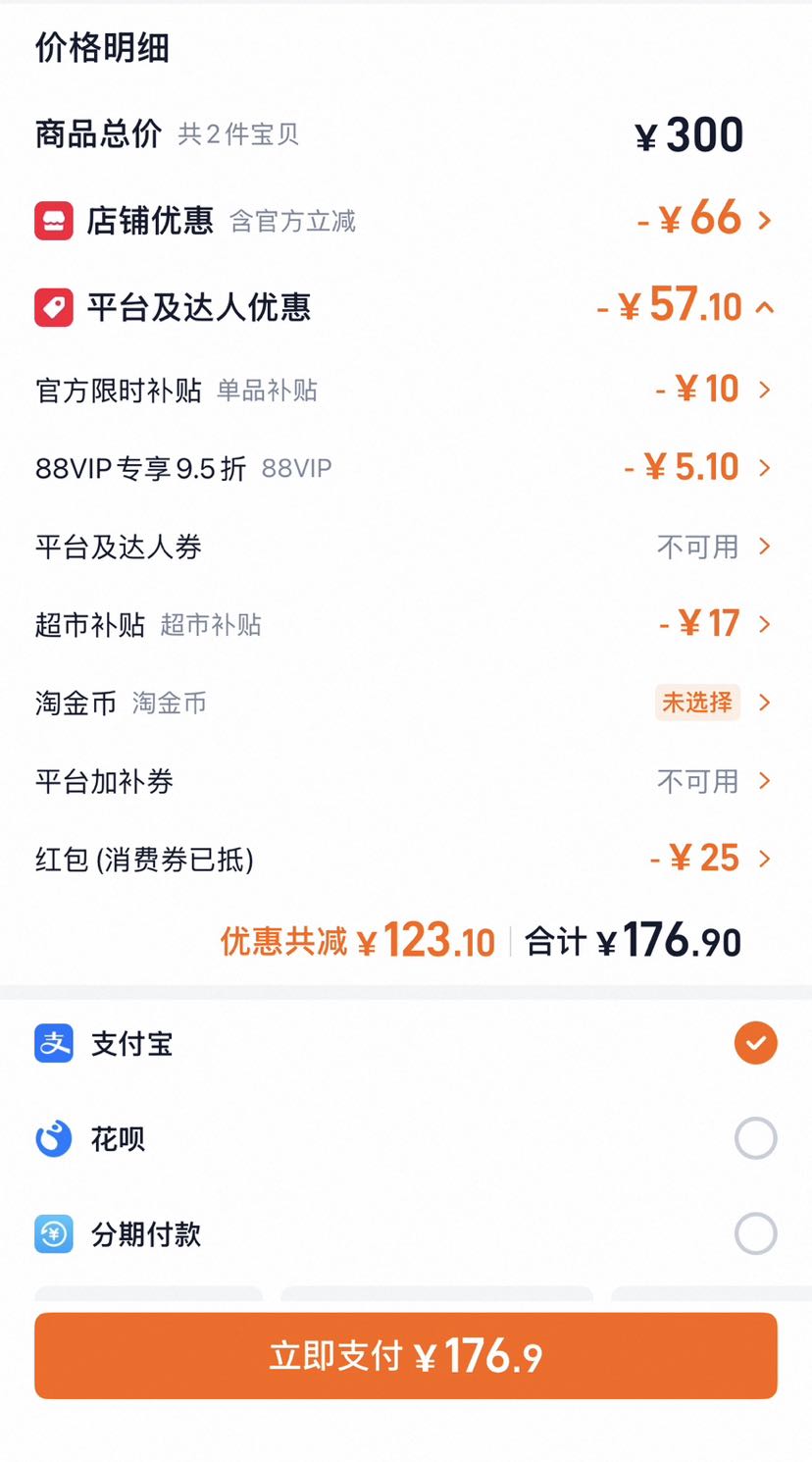Open the 官方限时补贴 row
Screen dimensions: 812x1462
(406, 390)
